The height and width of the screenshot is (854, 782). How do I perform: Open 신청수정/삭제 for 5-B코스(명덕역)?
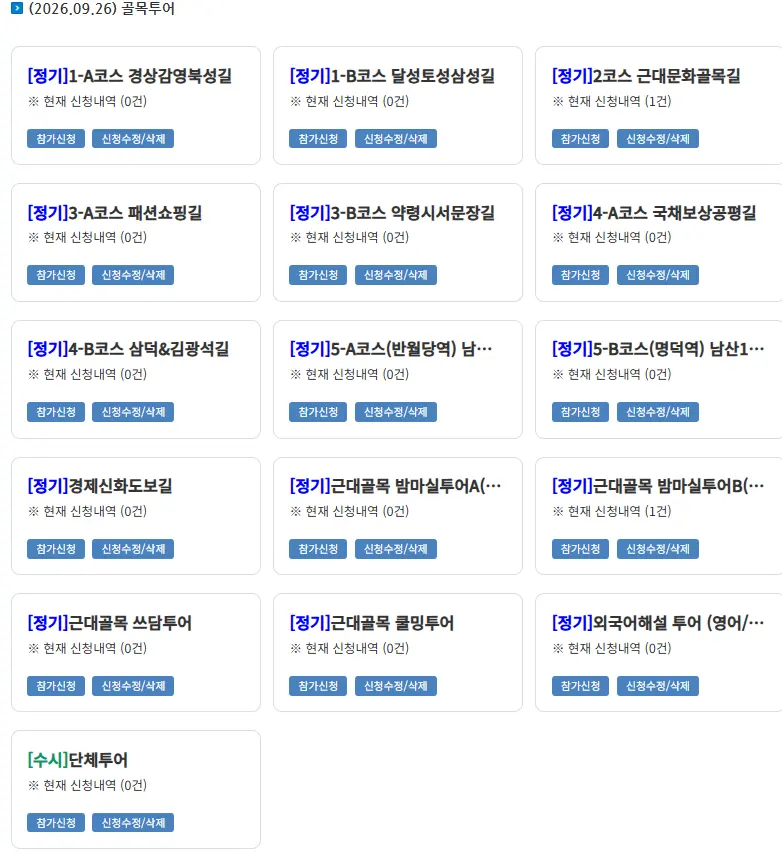tap(657, 412)
